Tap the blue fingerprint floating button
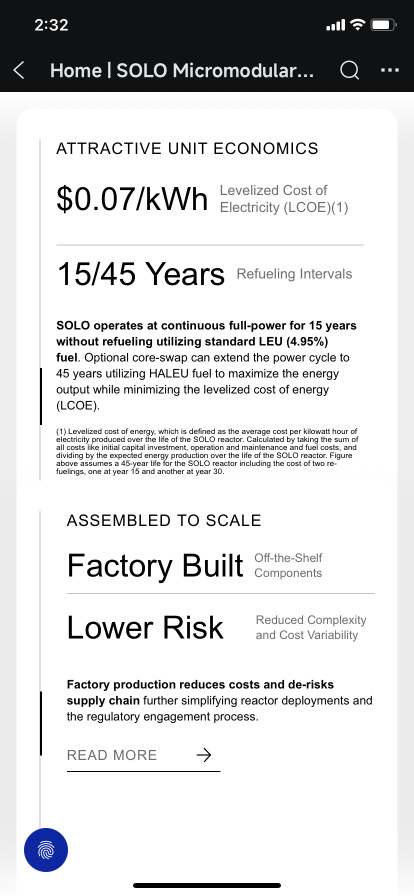Screen dimensions: 414x896 click(46, 850)
